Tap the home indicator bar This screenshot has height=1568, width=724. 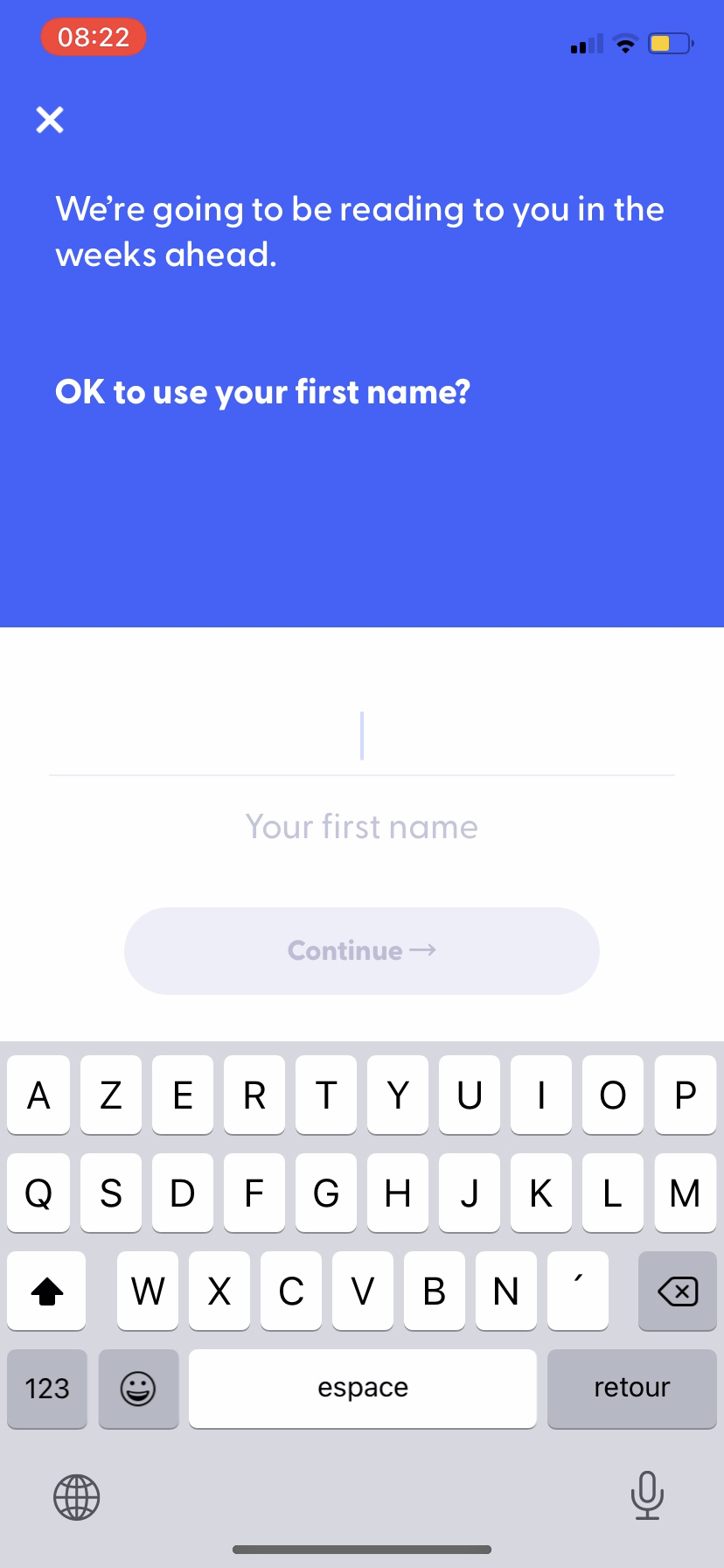pos(362,1549)
